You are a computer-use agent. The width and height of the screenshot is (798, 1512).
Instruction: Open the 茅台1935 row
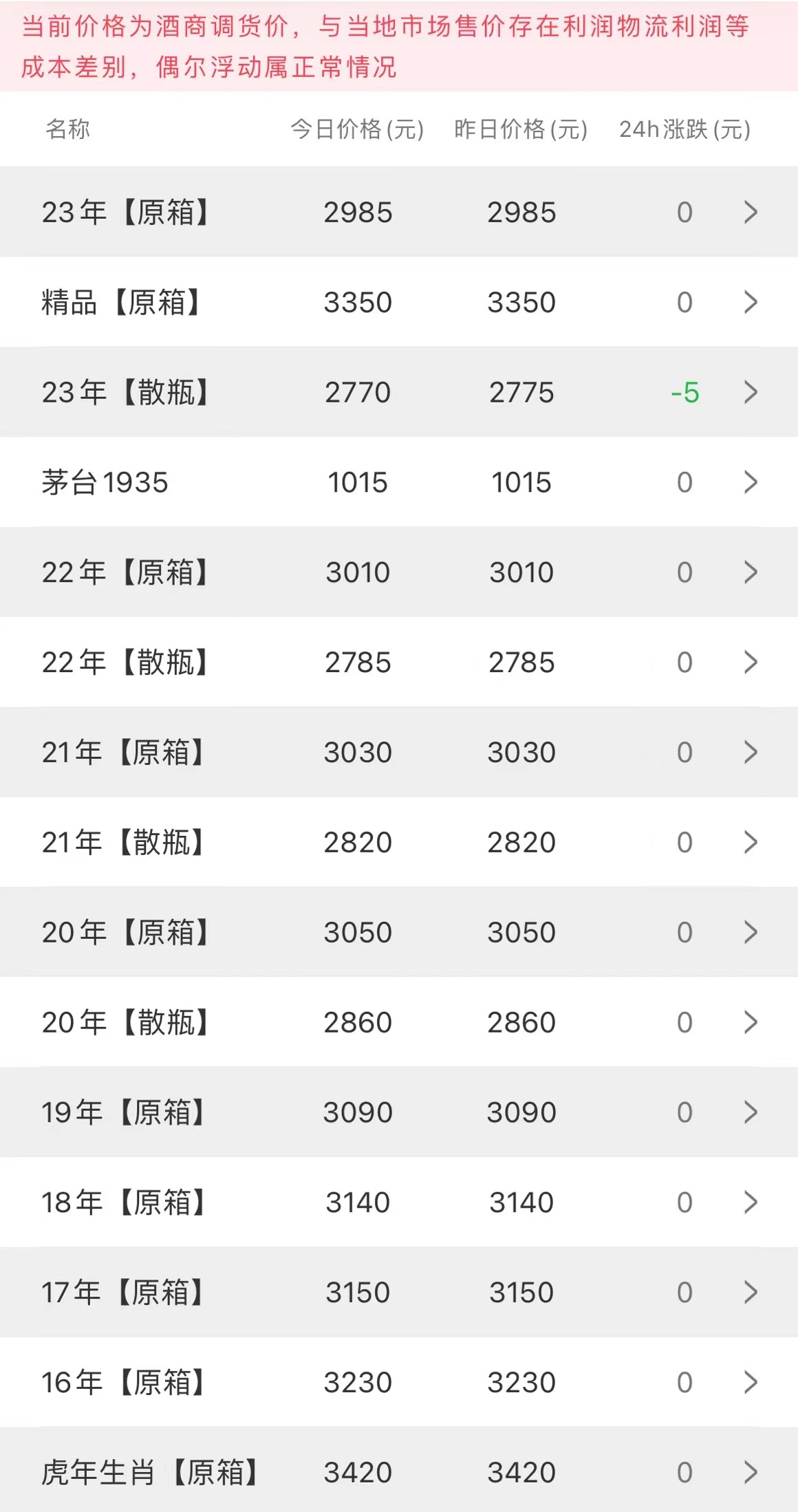[399, 482]
